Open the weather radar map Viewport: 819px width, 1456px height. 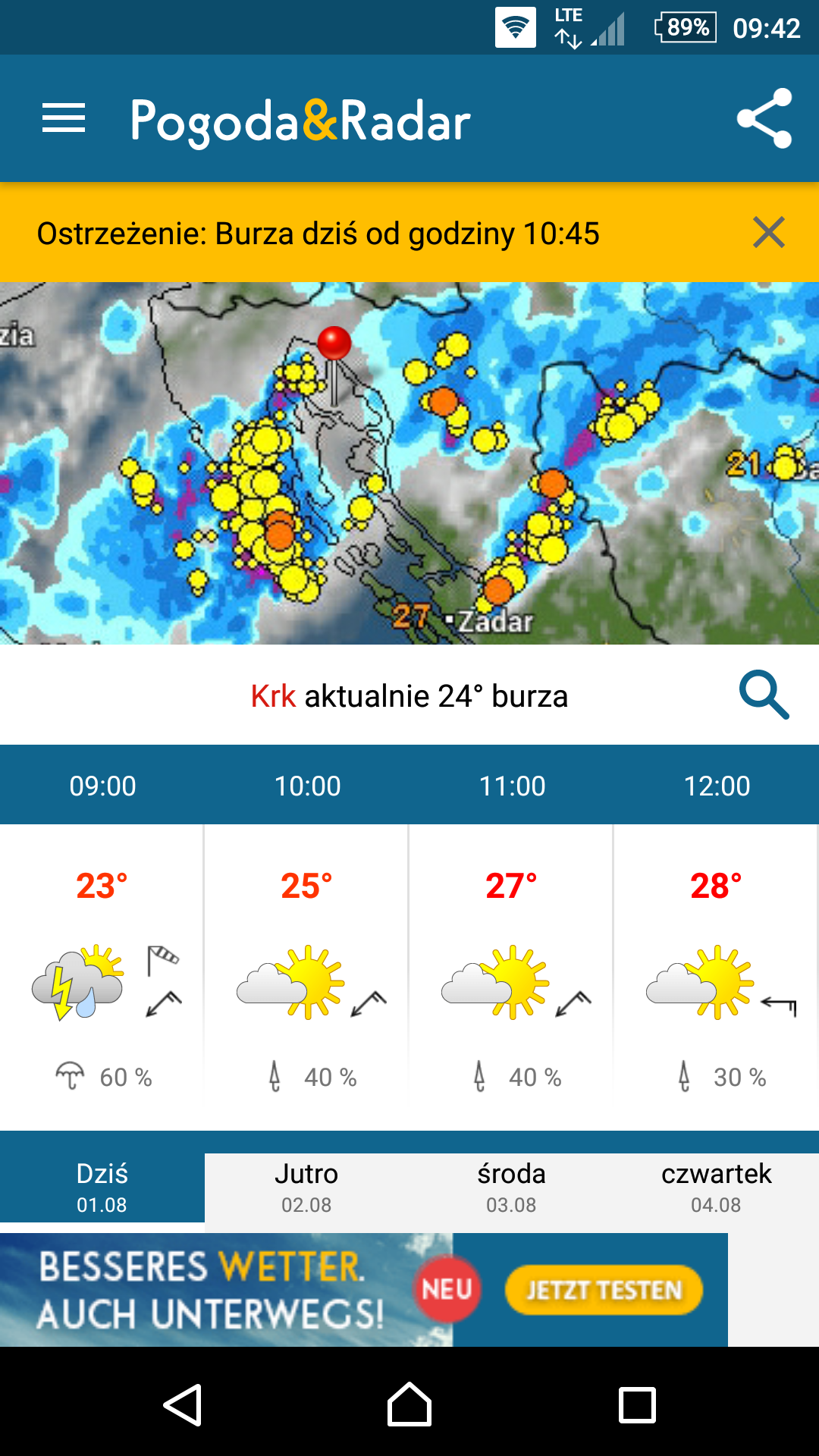pos(409,463)
